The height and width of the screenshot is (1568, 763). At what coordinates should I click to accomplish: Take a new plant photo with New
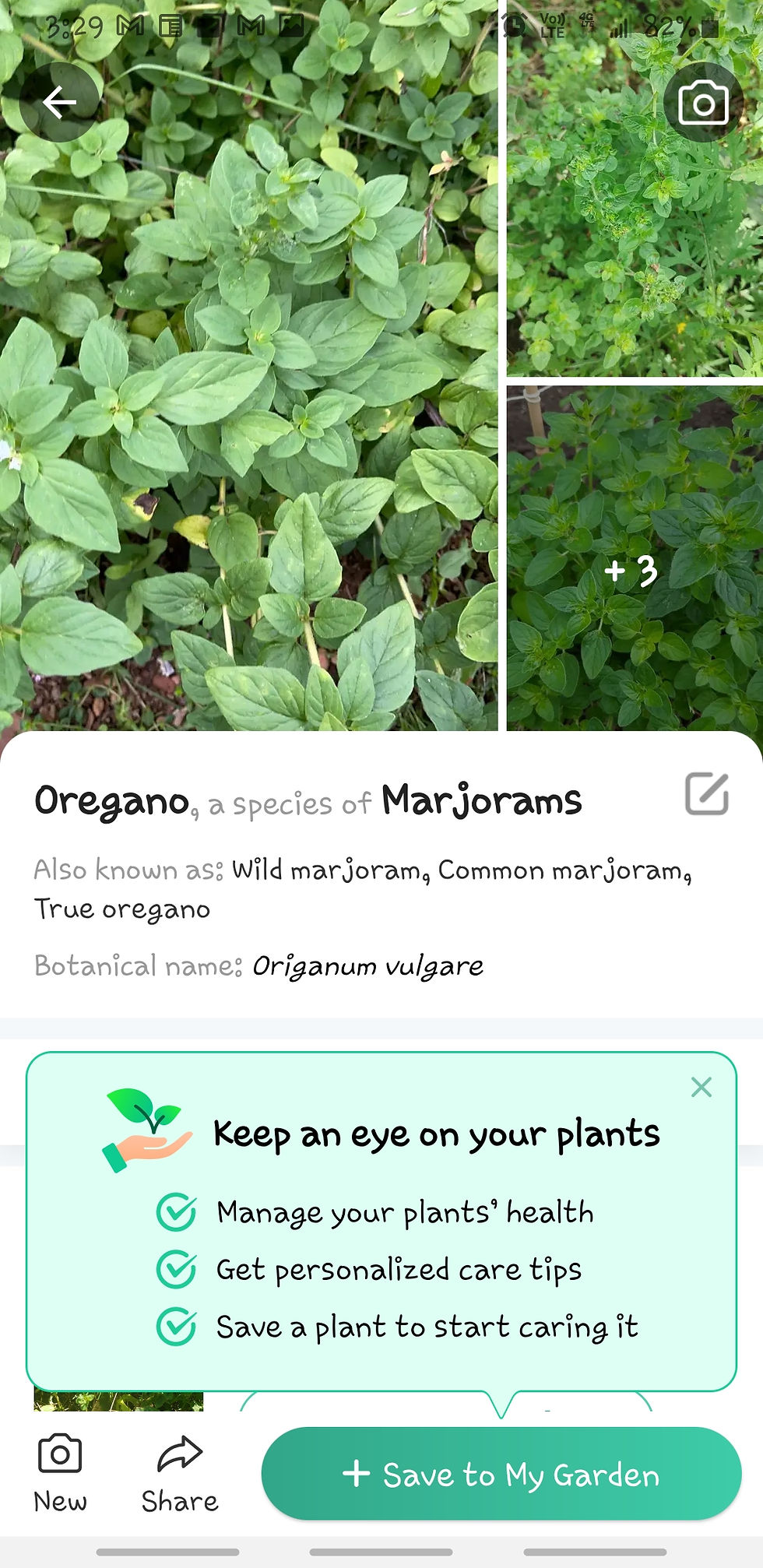[x=60, y=1471]
